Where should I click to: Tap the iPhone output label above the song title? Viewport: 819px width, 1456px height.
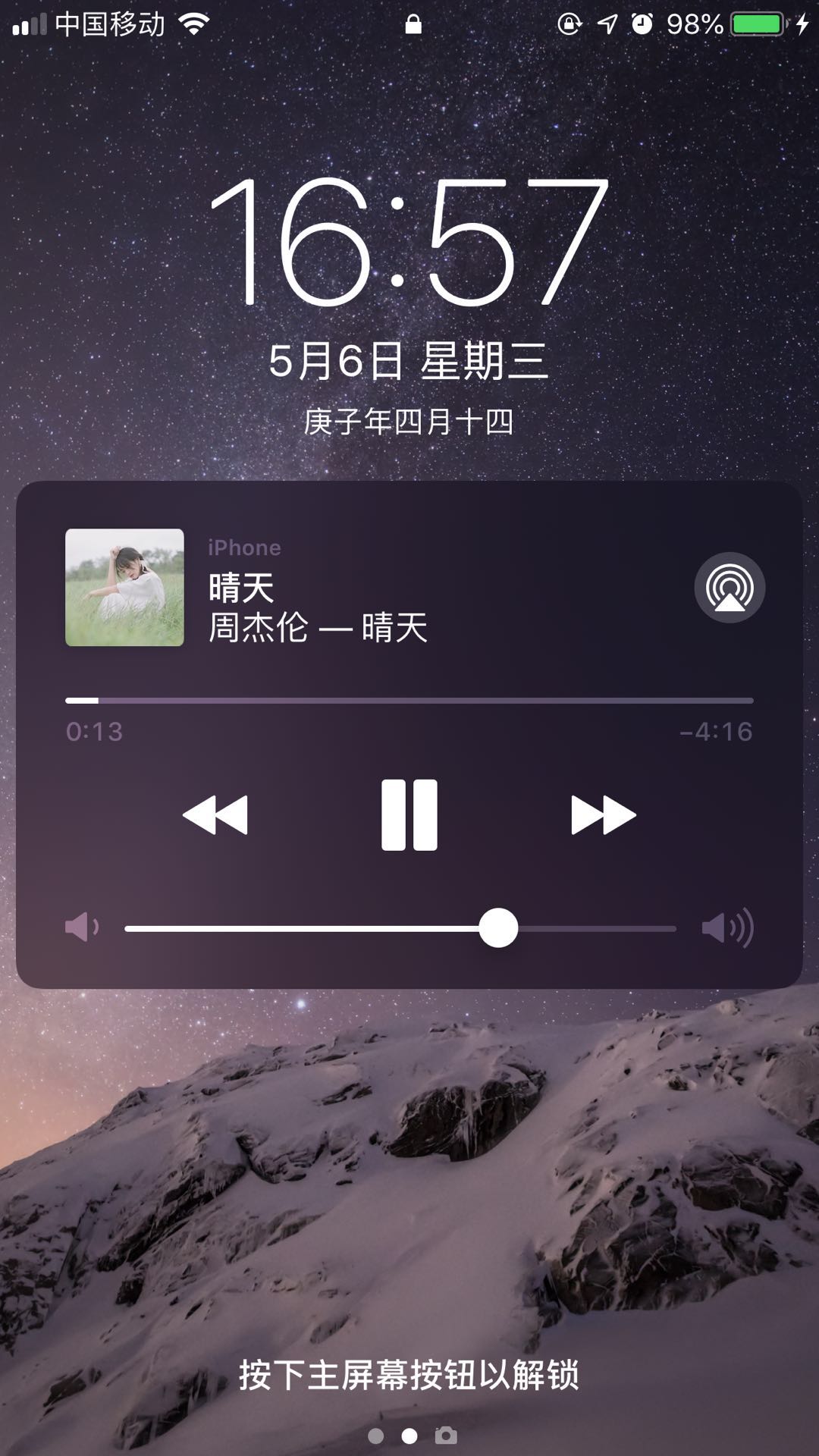coord(243,548)
